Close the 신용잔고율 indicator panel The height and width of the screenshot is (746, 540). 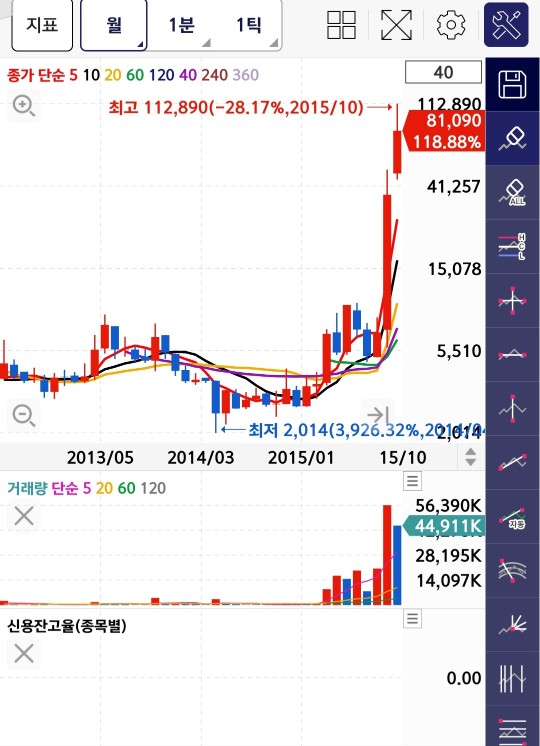click(x=24, y=654)
